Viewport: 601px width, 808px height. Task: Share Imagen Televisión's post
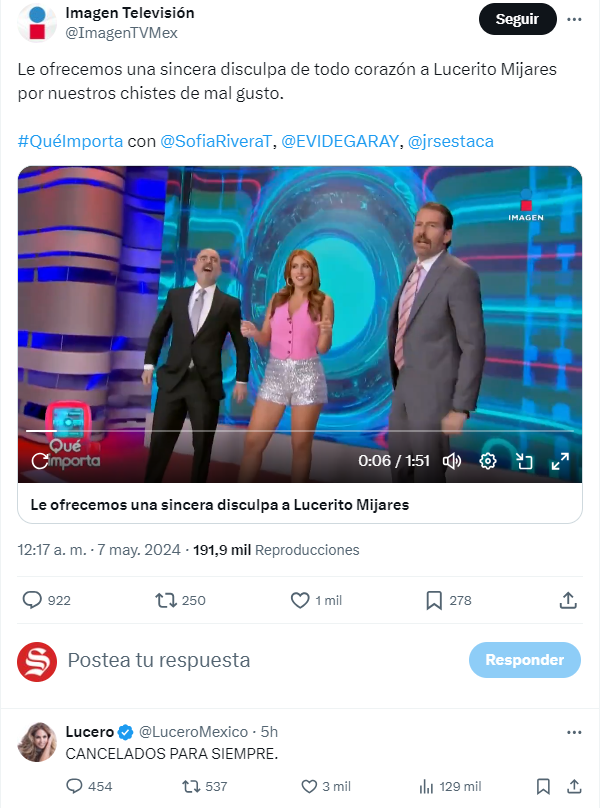567,600
